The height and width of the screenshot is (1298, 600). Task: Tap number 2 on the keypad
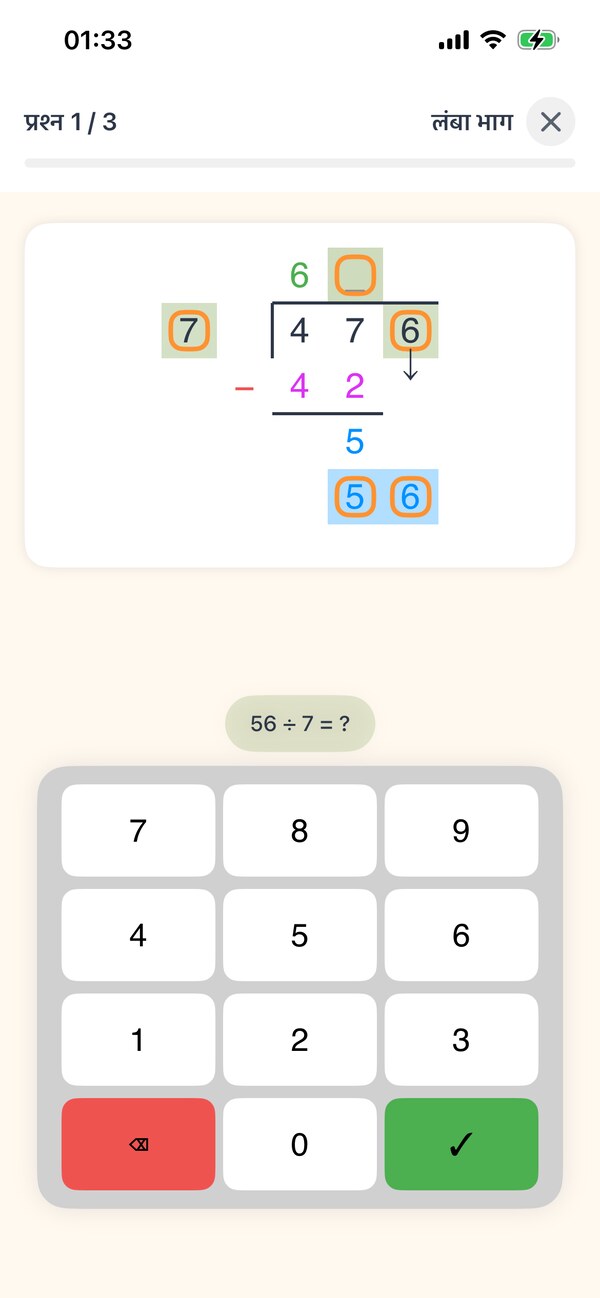coord(300,1040)
